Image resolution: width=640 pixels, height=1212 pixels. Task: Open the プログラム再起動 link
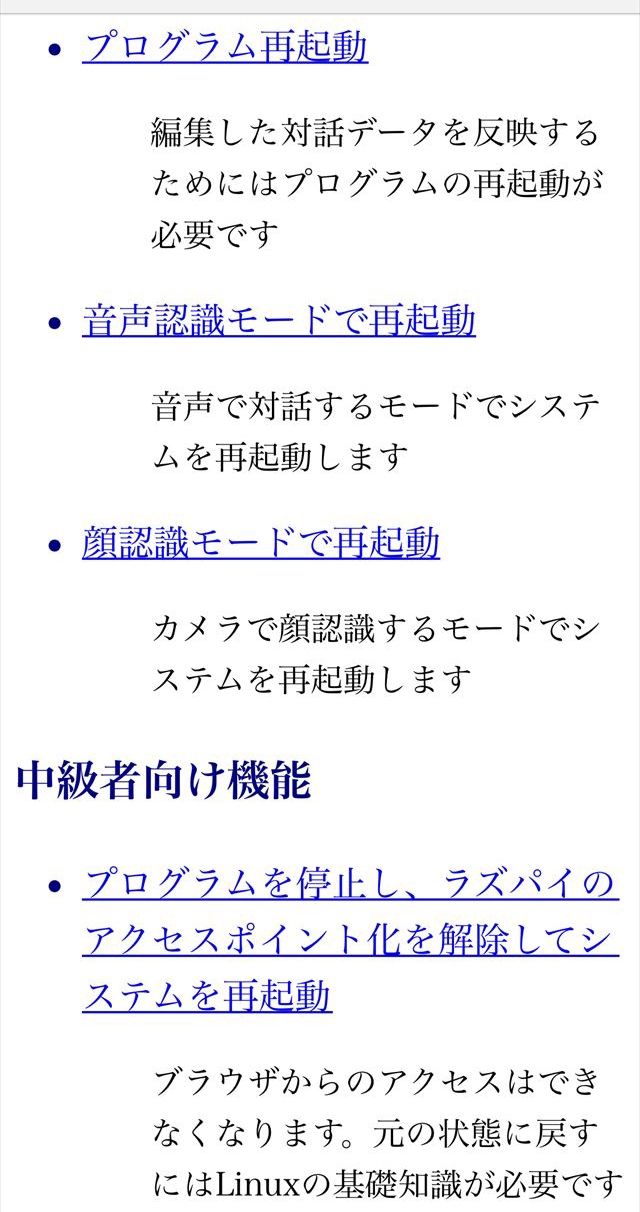coord(225,47)
